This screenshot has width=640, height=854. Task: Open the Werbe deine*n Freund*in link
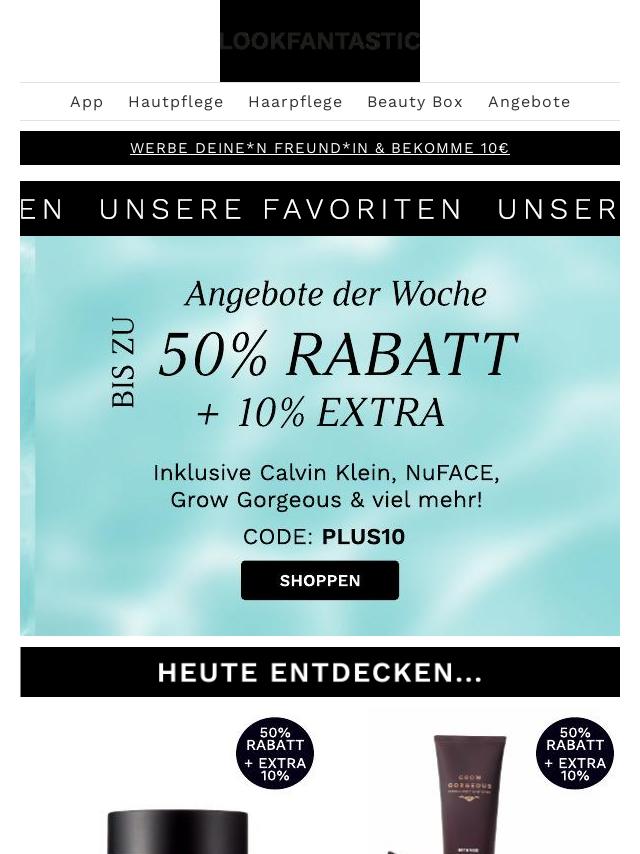click(320, 148)
